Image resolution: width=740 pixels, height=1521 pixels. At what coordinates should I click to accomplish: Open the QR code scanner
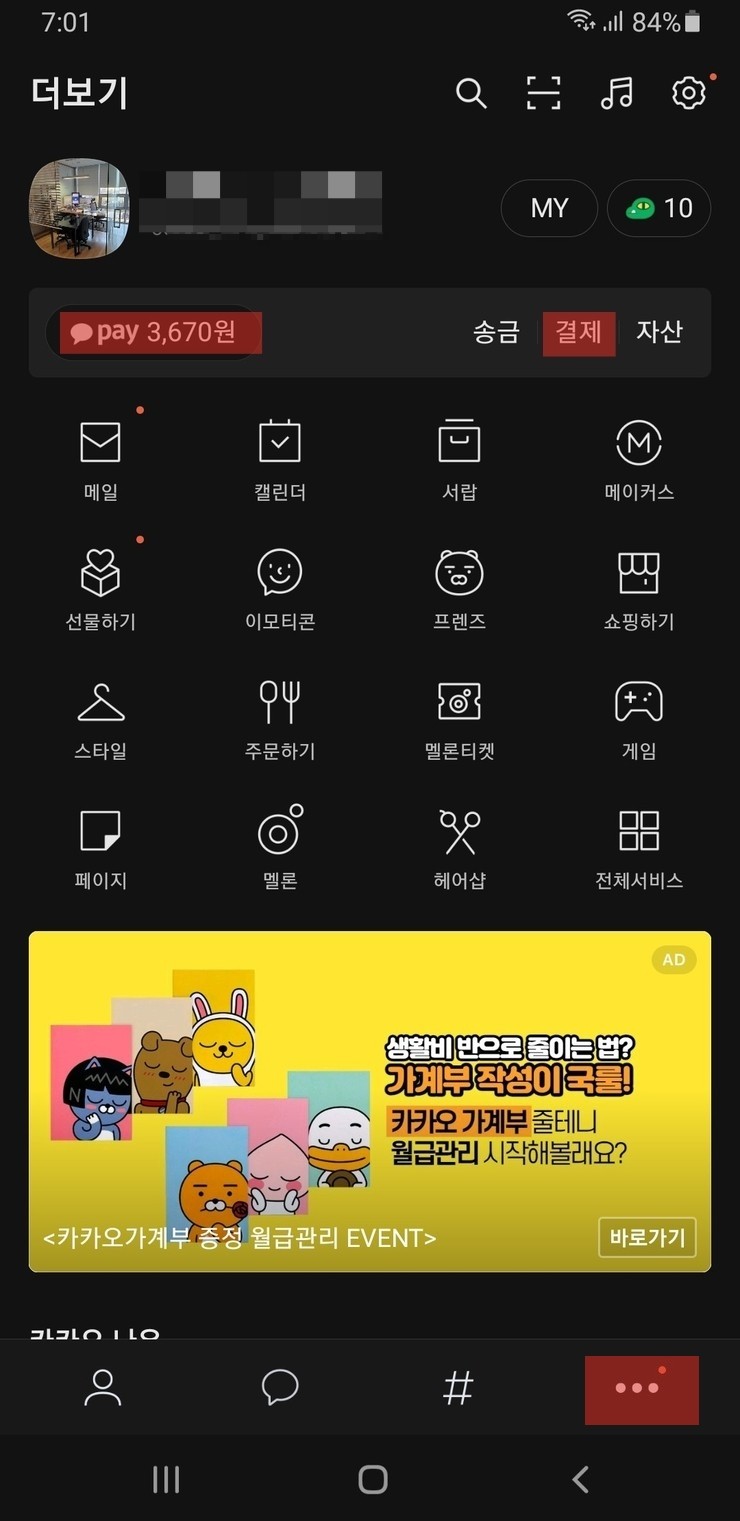[544, 93]
